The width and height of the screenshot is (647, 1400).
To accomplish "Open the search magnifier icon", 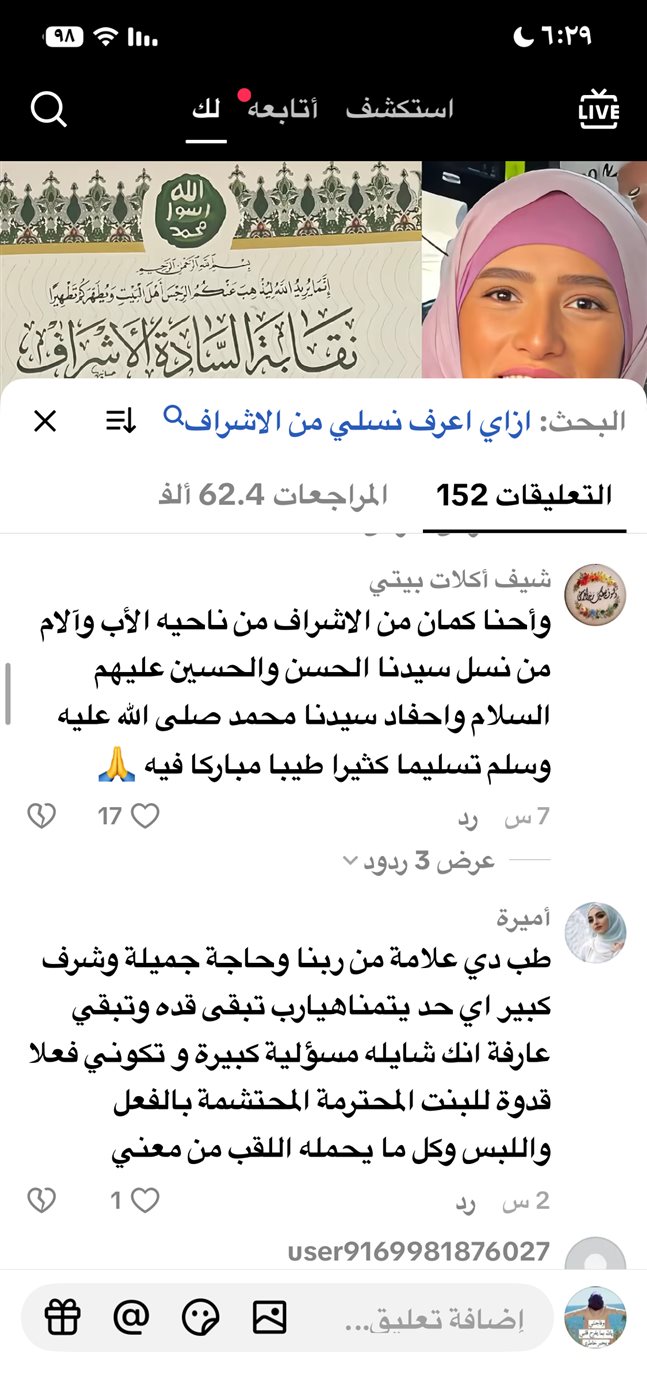I will (x=48, y=109).
